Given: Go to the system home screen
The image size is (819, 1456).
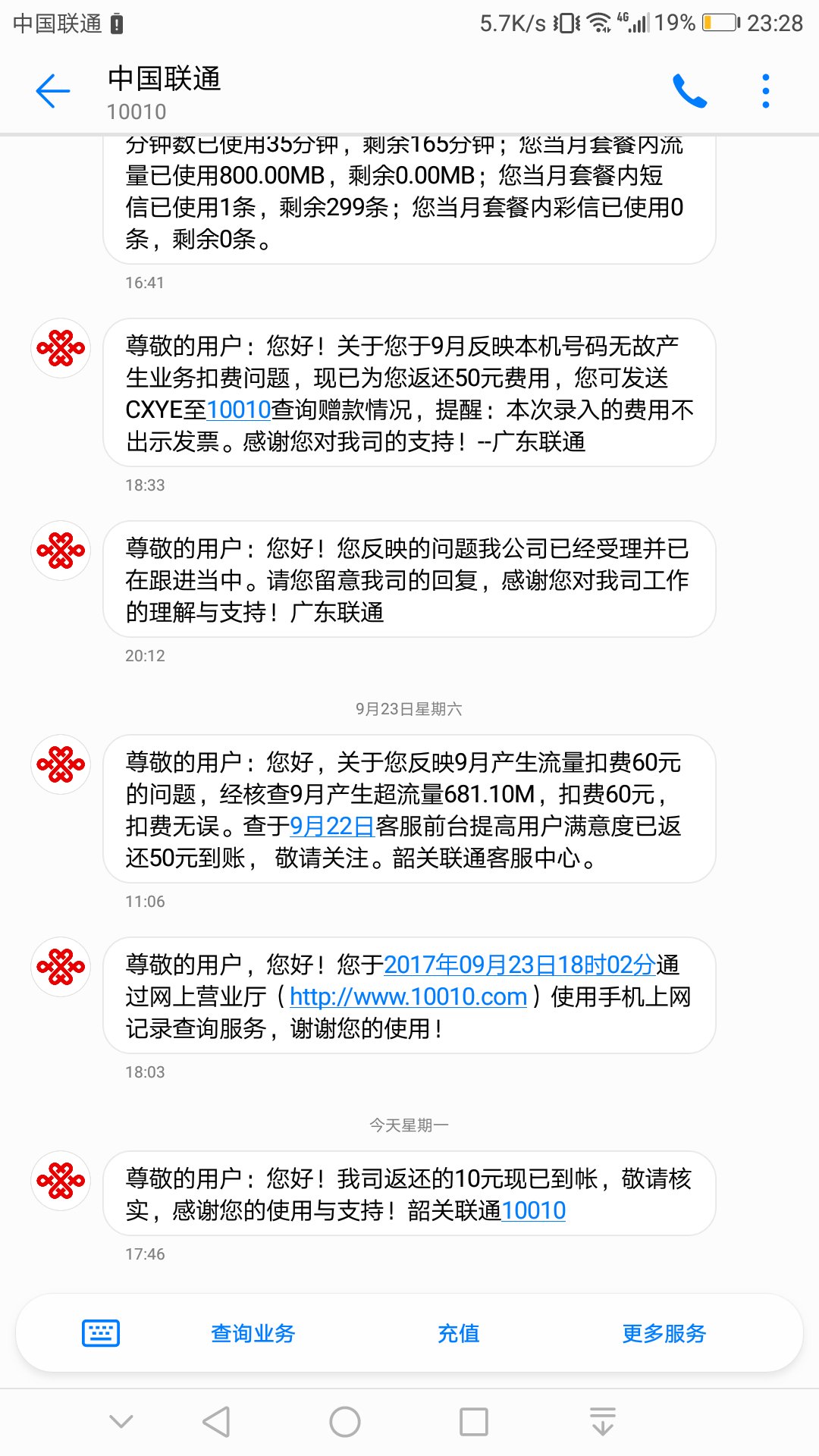Looking at the screenshot, I should (345, 1422).
